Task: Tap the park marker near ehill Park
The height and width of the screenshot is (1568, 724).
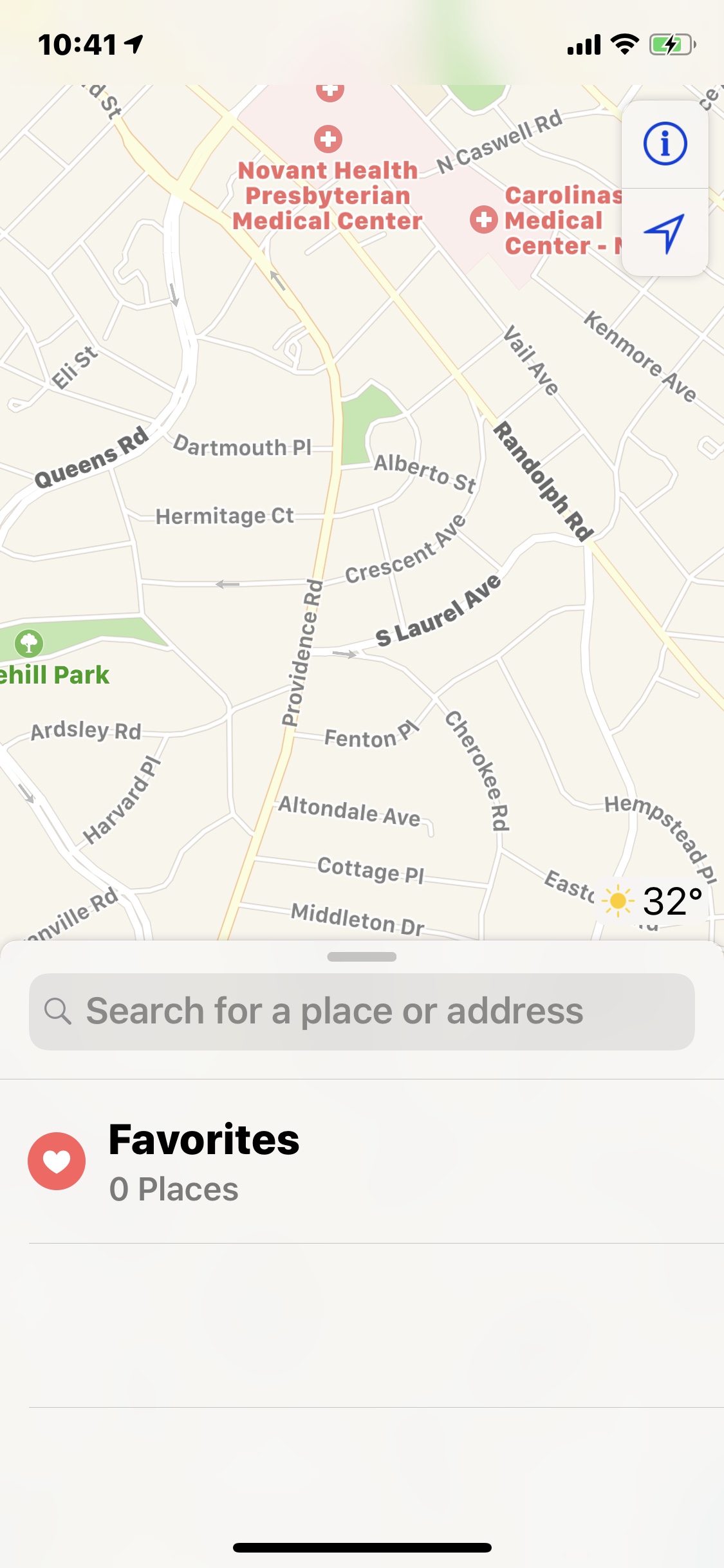Action: (x=29, y=642)
